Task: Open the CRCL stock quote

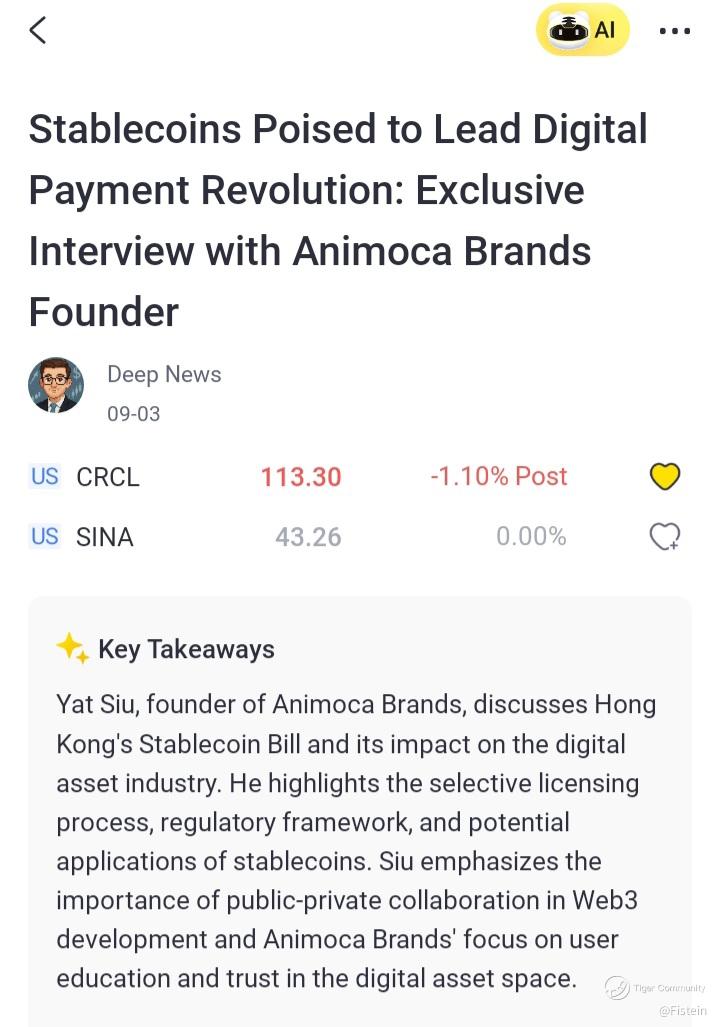Action: 108,477
